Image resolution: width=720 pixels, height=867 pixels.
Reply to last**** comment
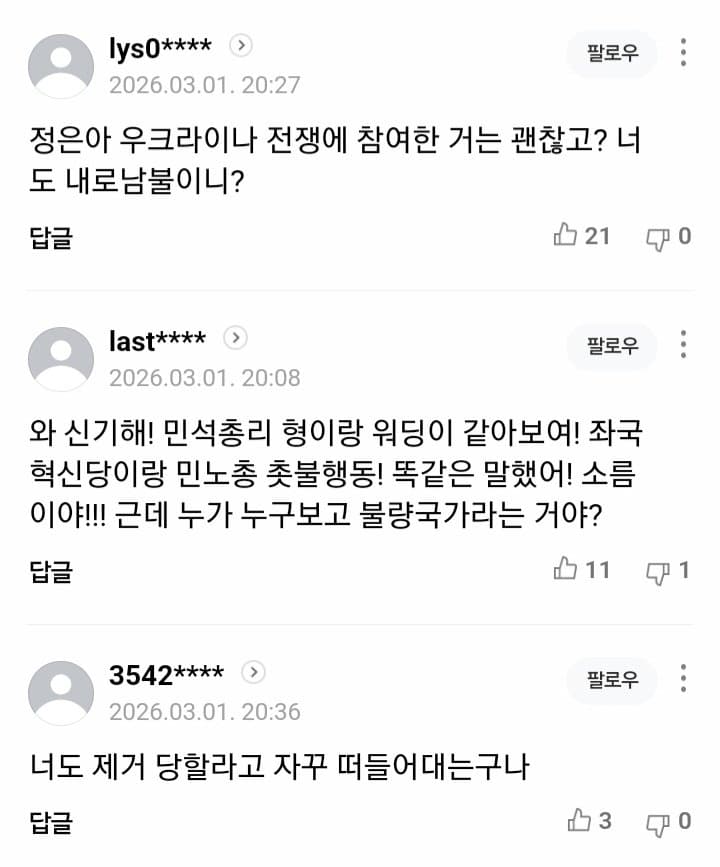[x=51, y=571]
